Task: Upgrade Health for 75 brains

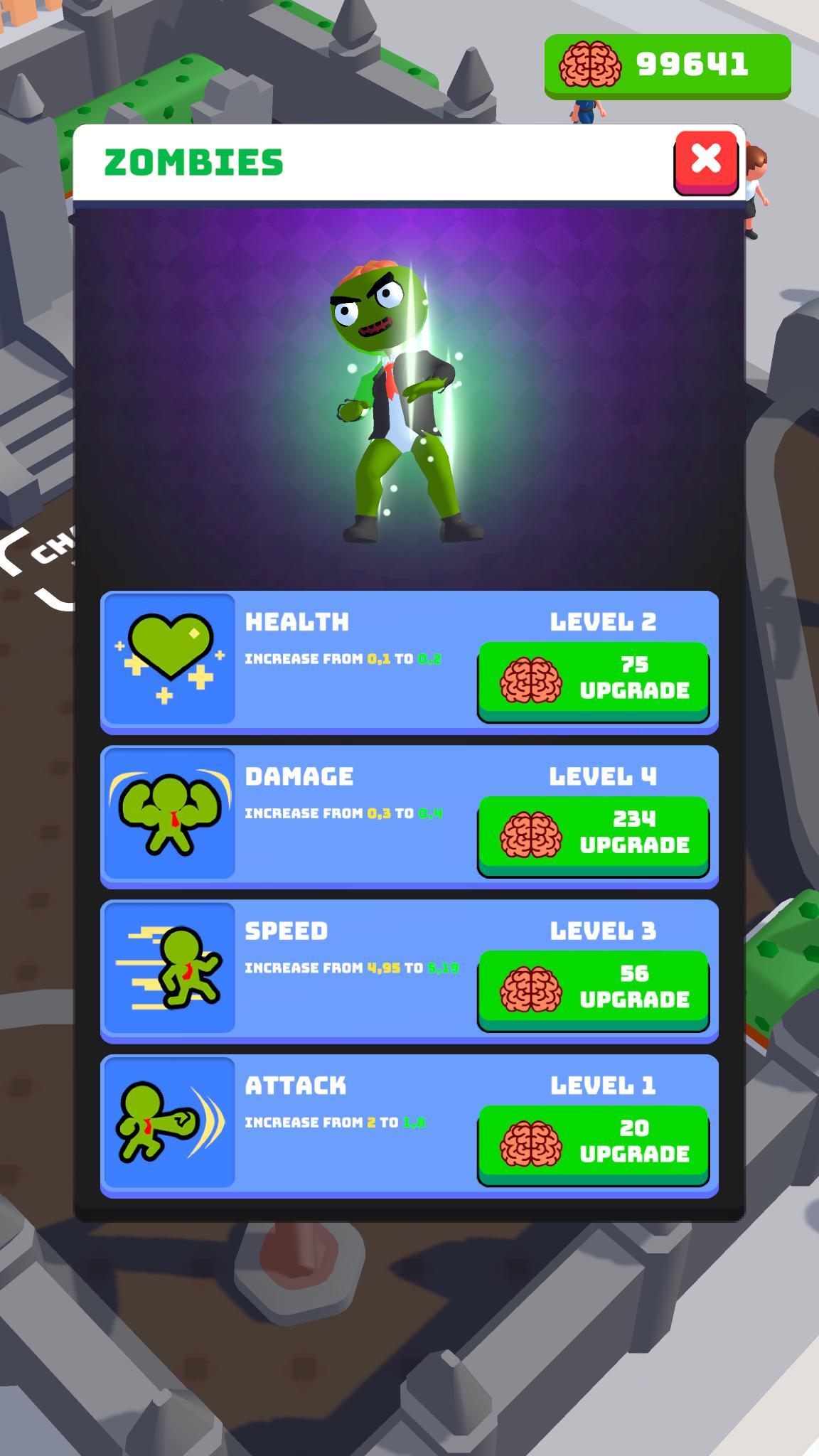Action: pos(594,680)
